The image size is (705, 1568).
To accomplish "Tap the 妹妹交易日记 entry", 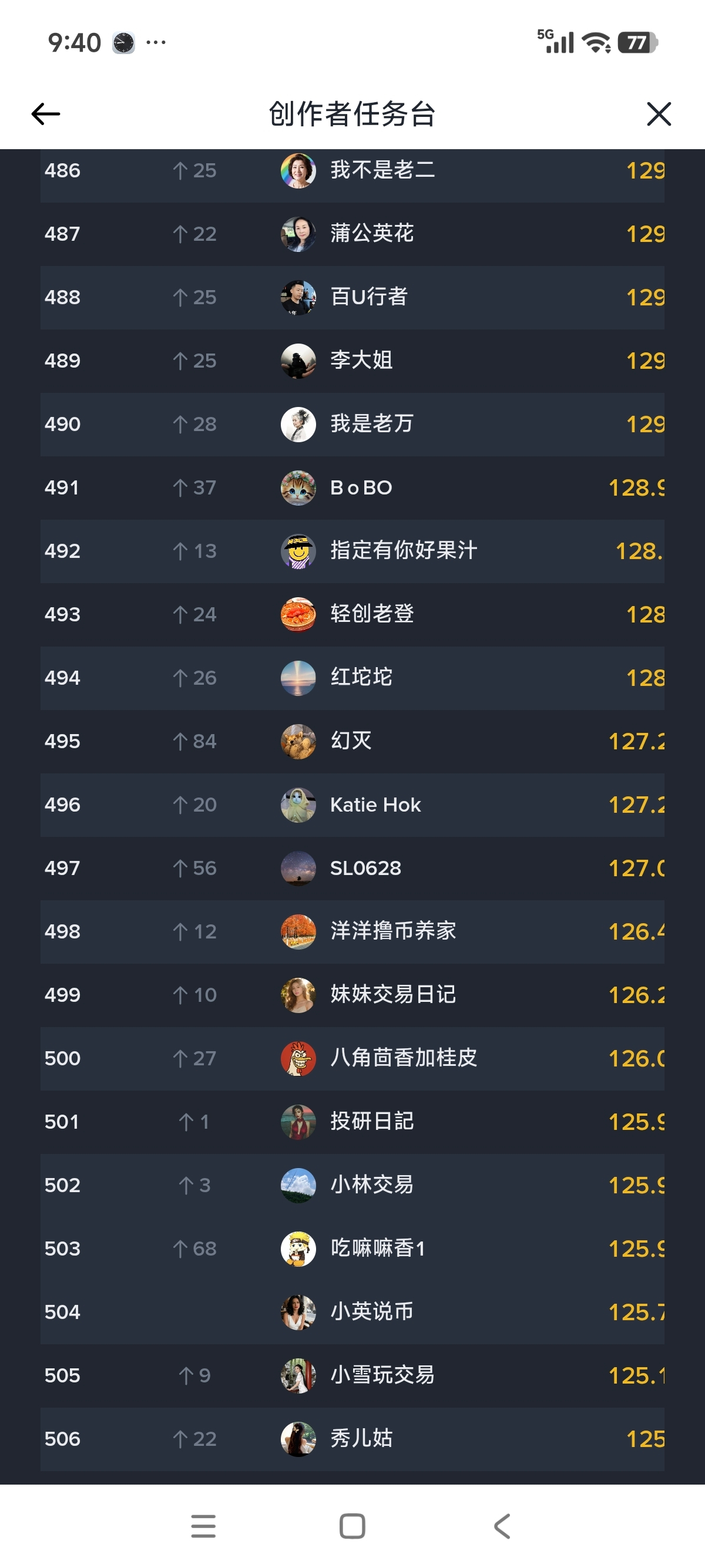I will tap(392, 995).
